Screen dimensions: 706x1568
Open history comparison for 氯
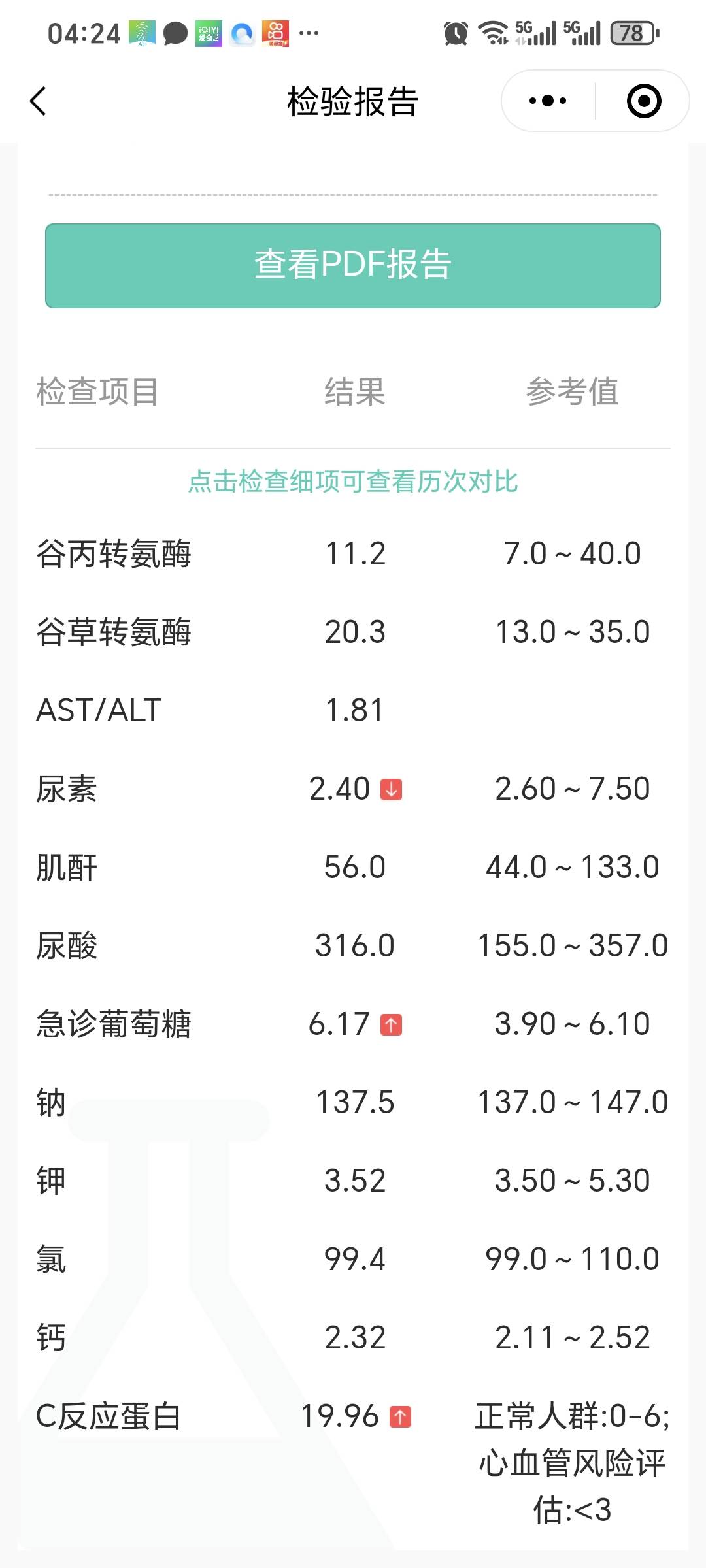[x=353, y=1260]
